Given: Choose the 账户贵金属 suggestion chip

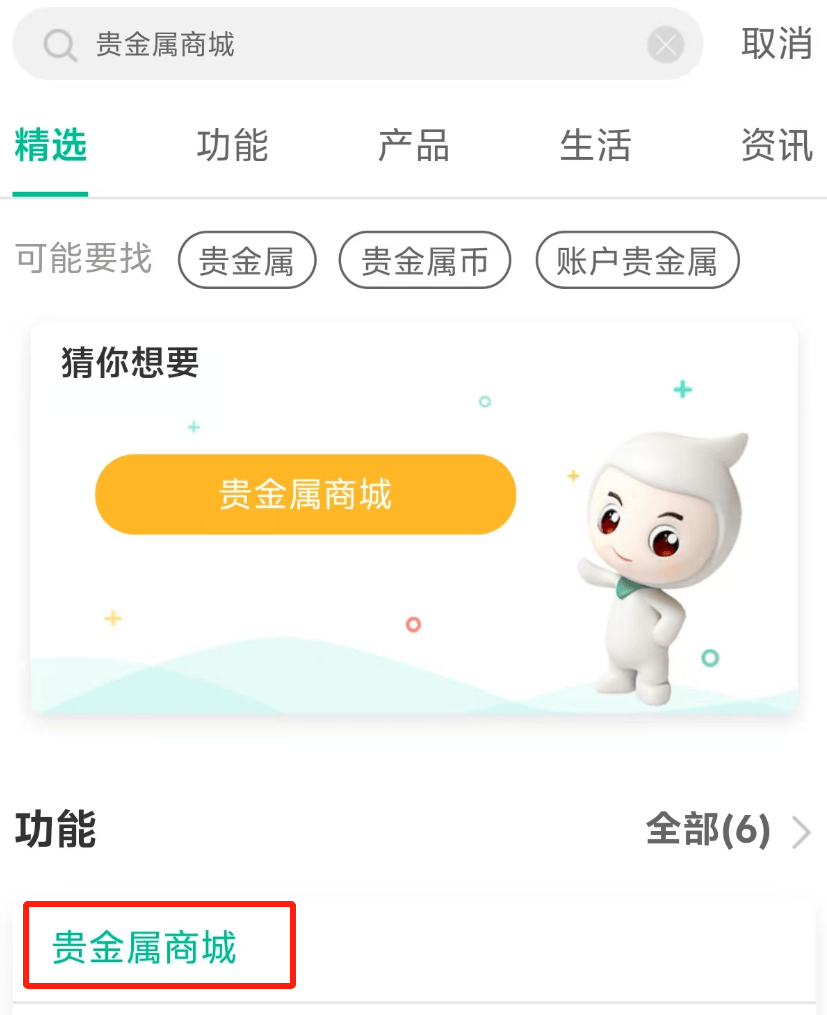Looking at the screenshot, I should point(637,260).
